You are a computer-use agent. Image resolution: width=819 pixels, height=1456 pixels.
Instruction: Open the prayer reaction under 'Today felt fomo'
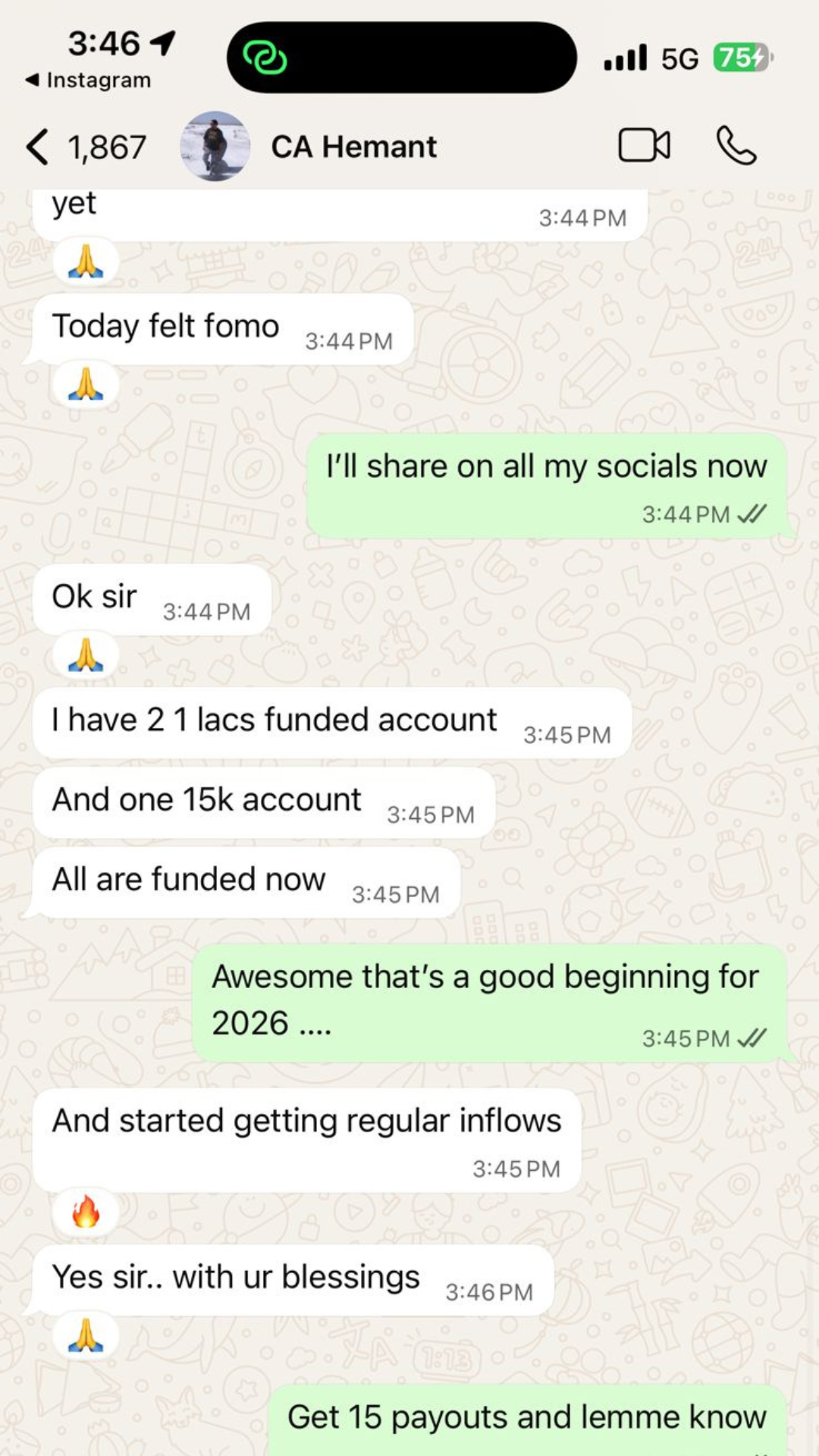(86, 384)
